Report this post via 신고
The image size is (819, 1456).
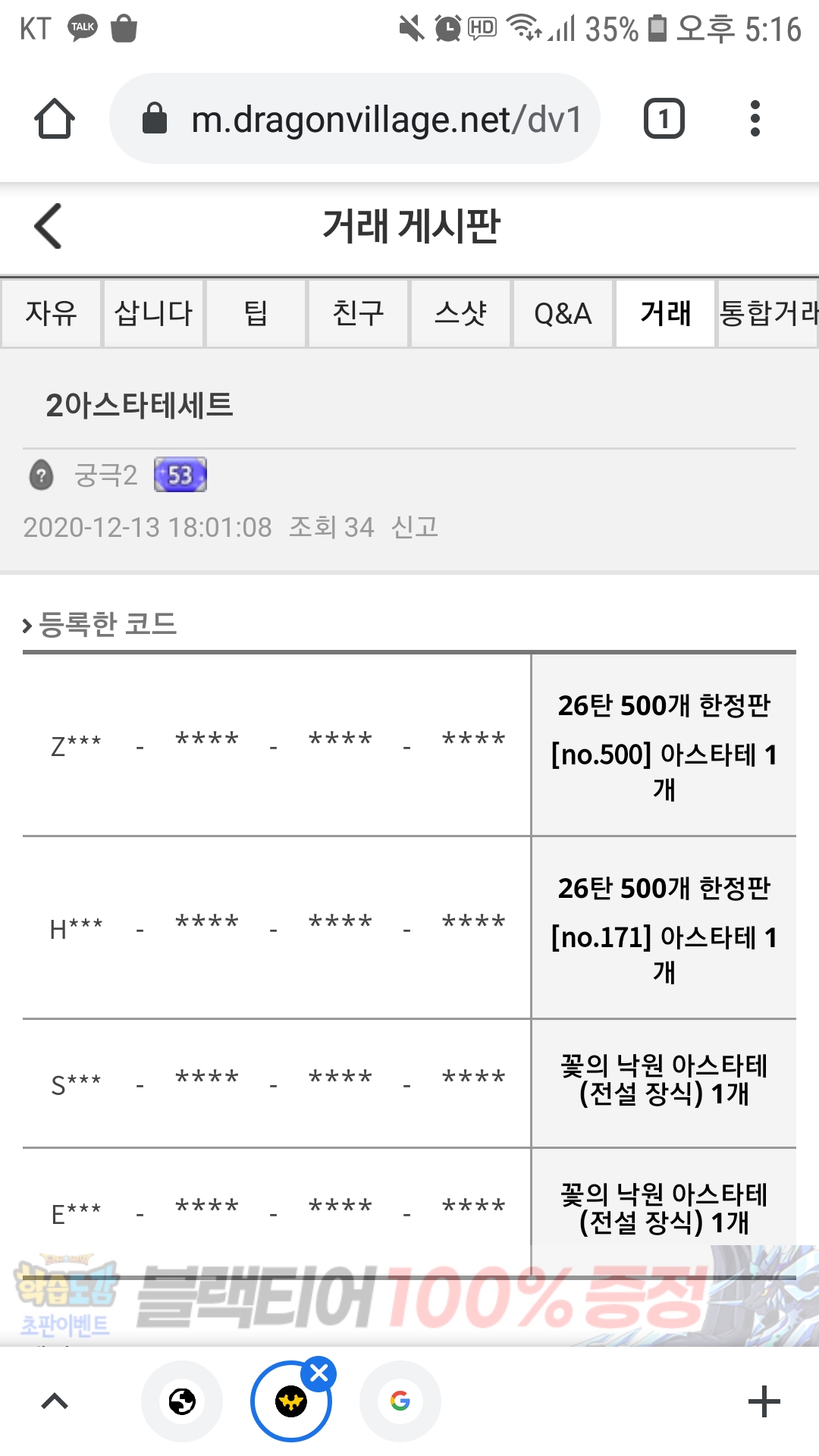click(415, 526)
